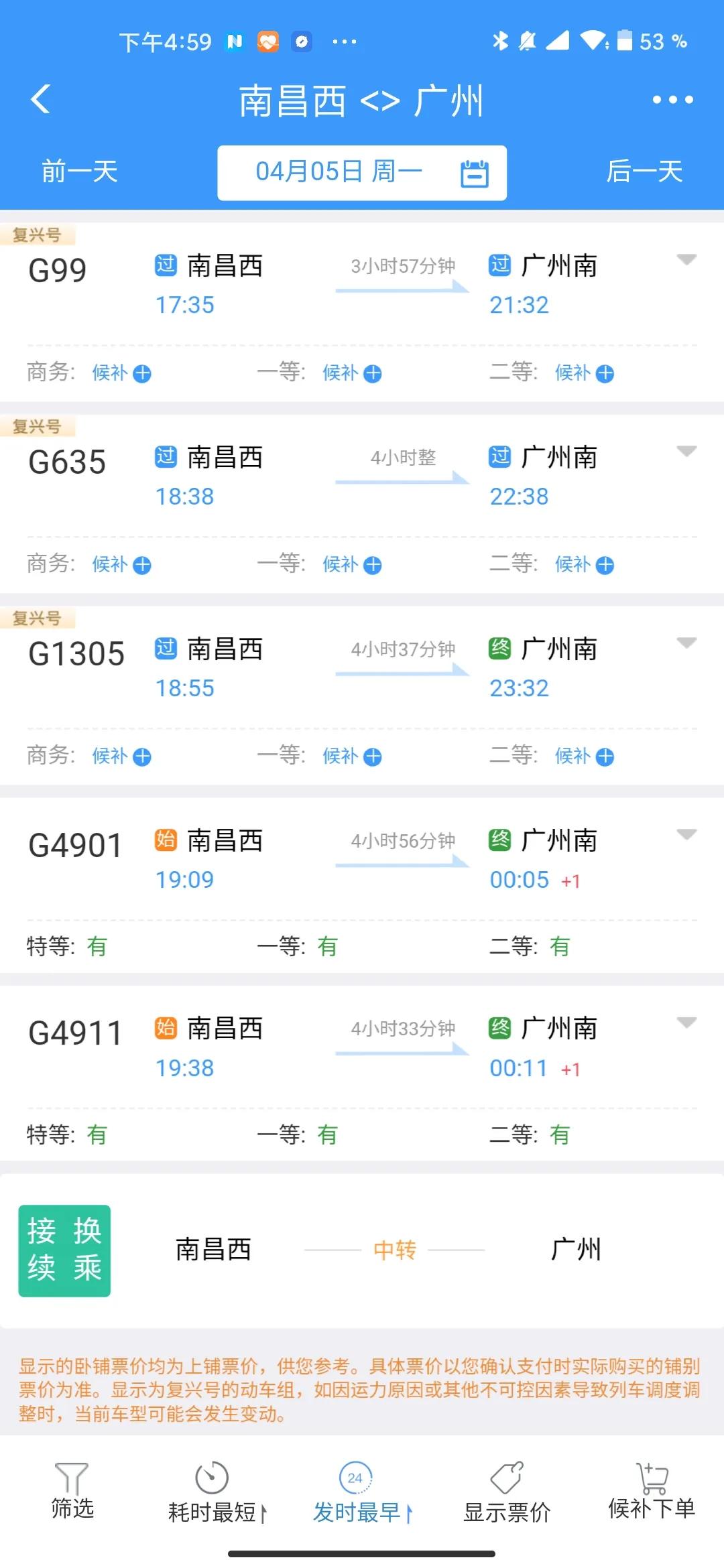The image size is (724, 1568).
Task: Open the three-dot overflow menu
Action: click(672, 100)
